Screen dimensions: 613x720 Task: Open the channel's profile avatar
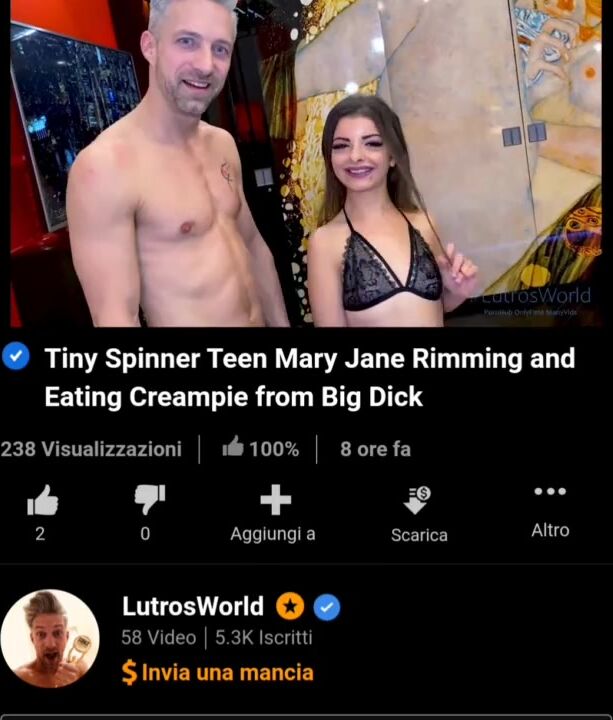pos(50,639)
